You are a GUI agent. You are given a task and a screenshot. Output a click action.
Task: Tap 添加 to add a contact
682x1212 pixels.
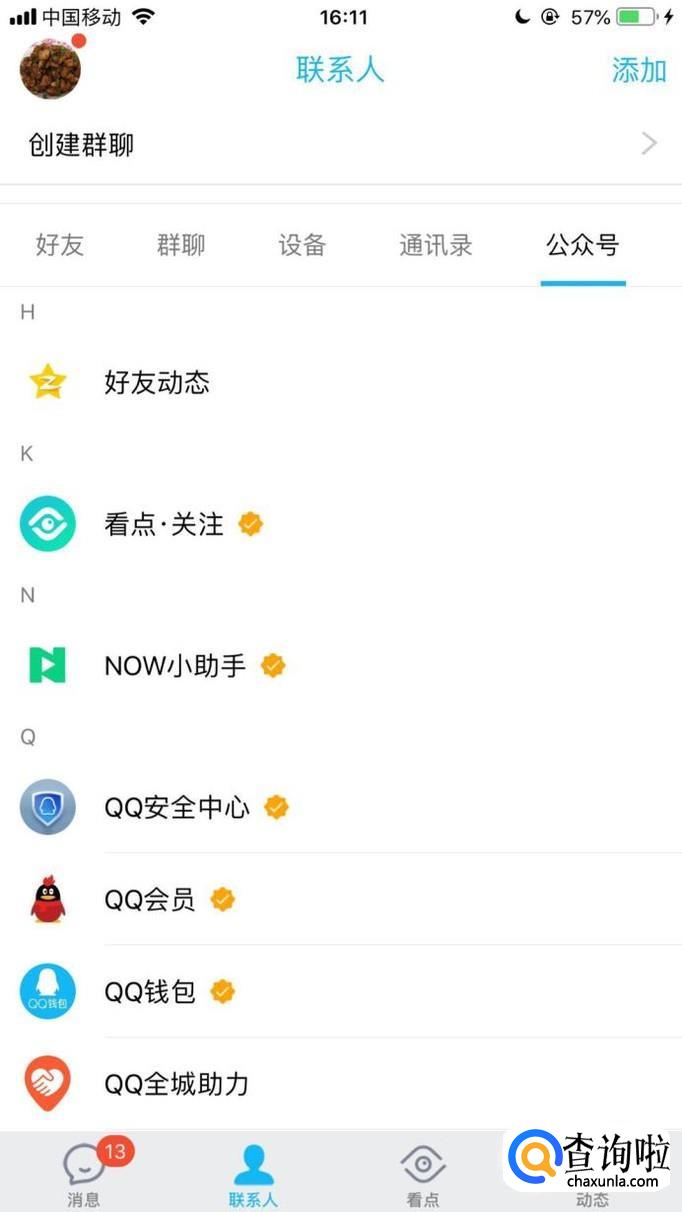pyautogui.click(x=639, y=70)
